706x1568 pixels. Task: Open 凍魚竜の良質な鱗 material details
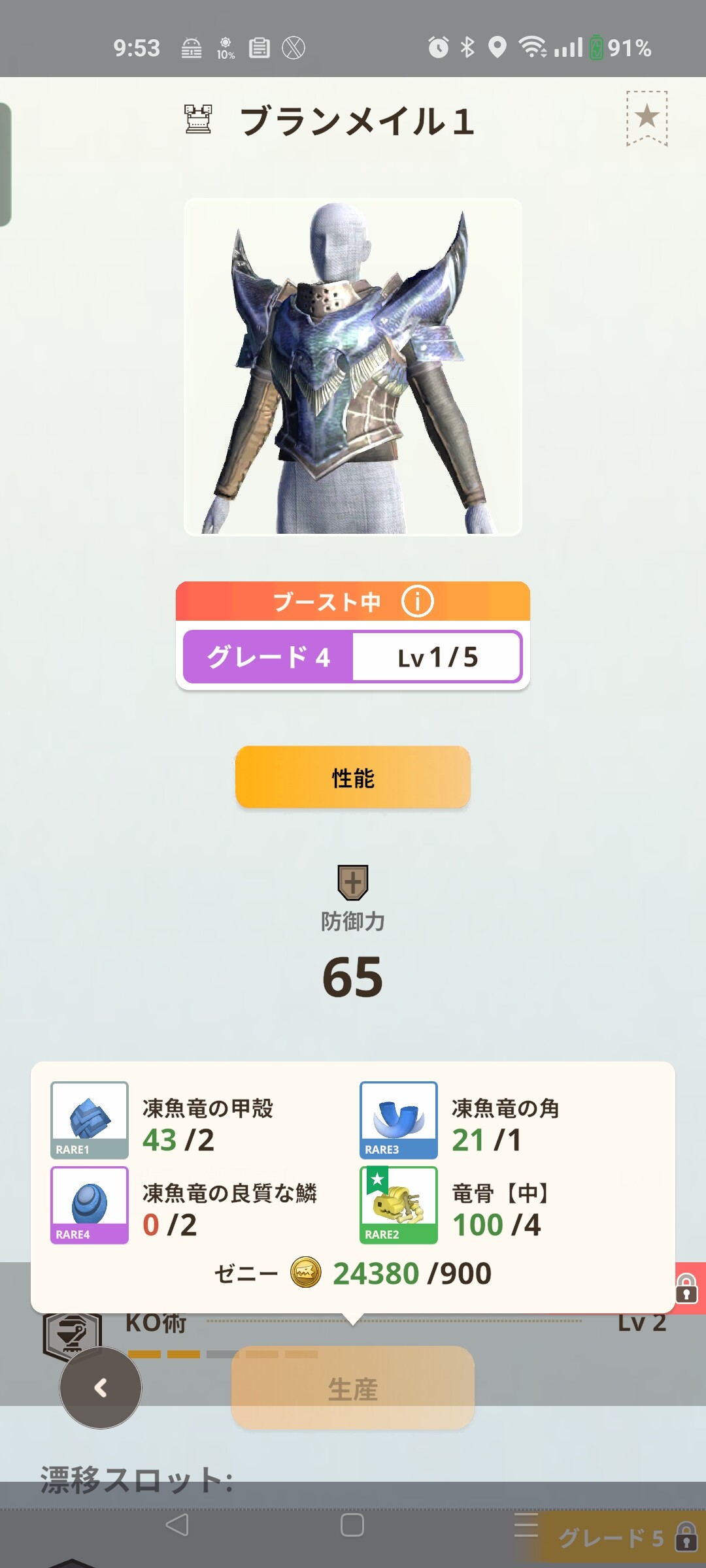point(90,1205)
